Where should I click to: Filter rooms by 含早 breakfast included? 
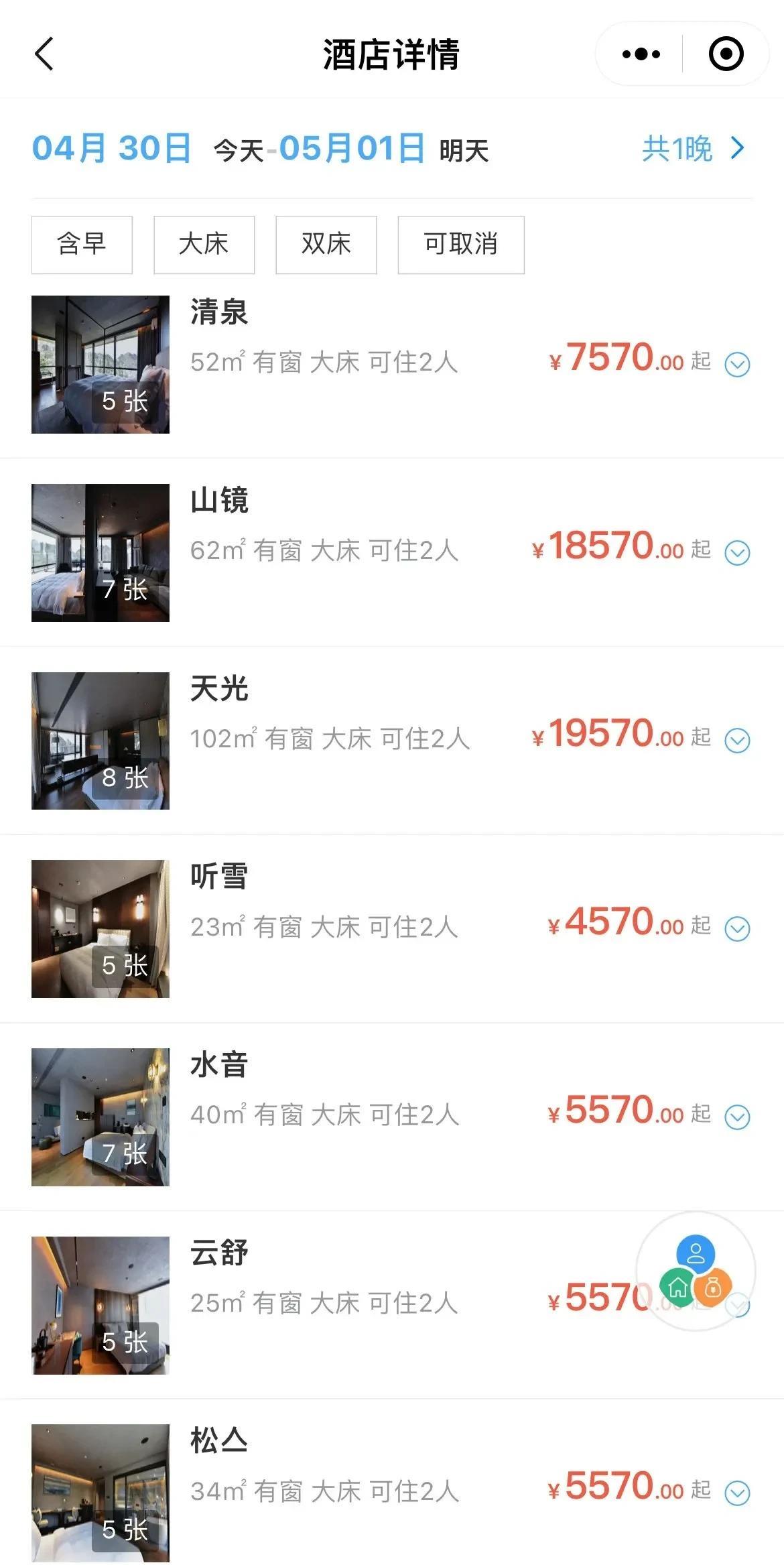click(82, 245)
